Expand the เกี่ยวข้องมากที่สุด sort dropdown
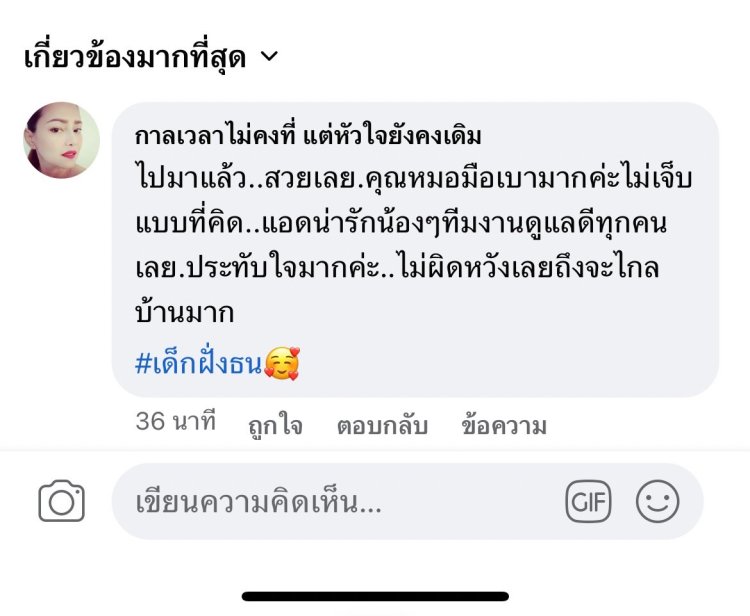 click(x=150, y=58)
